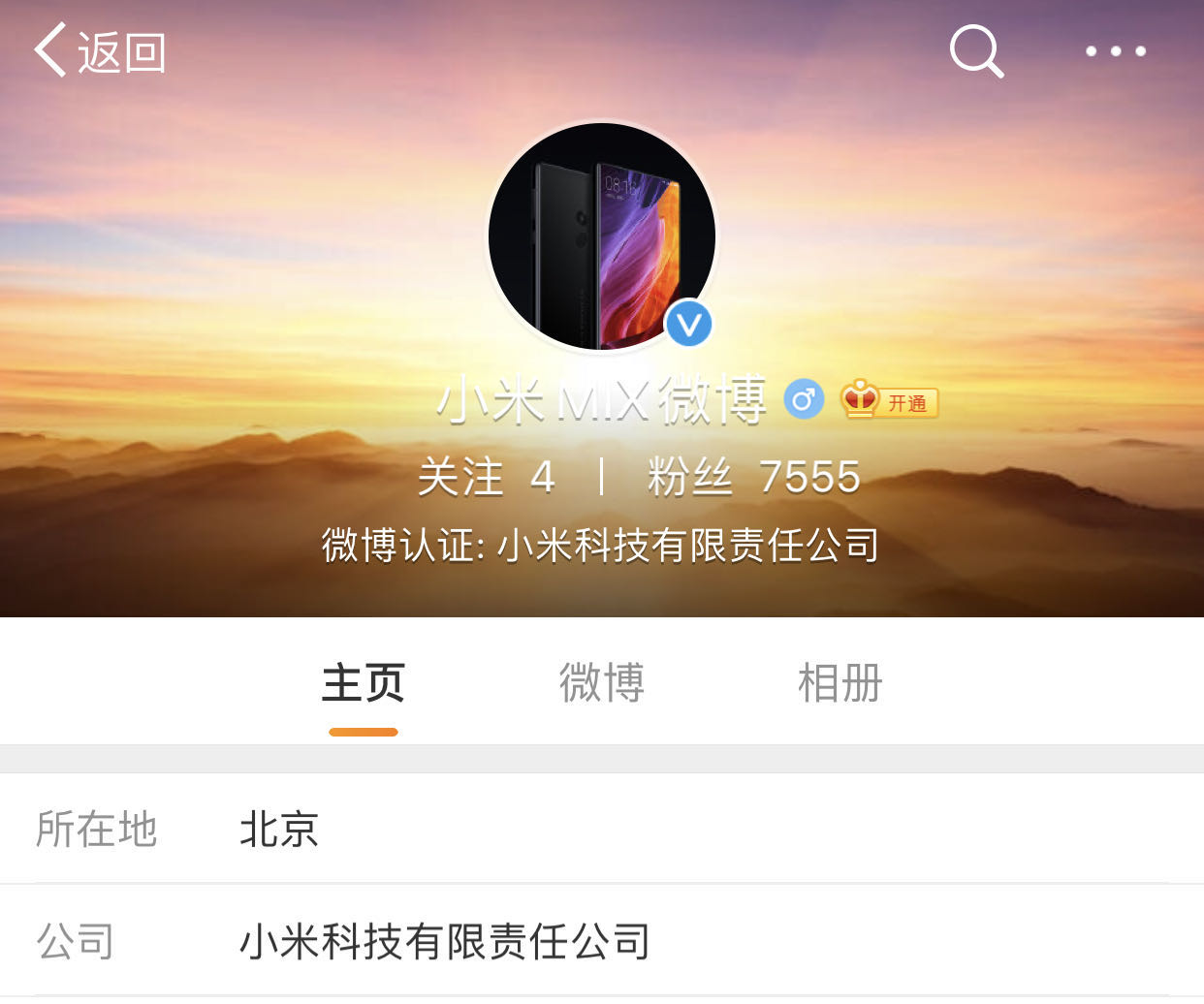Open the 关注 following list

(486, 477)
